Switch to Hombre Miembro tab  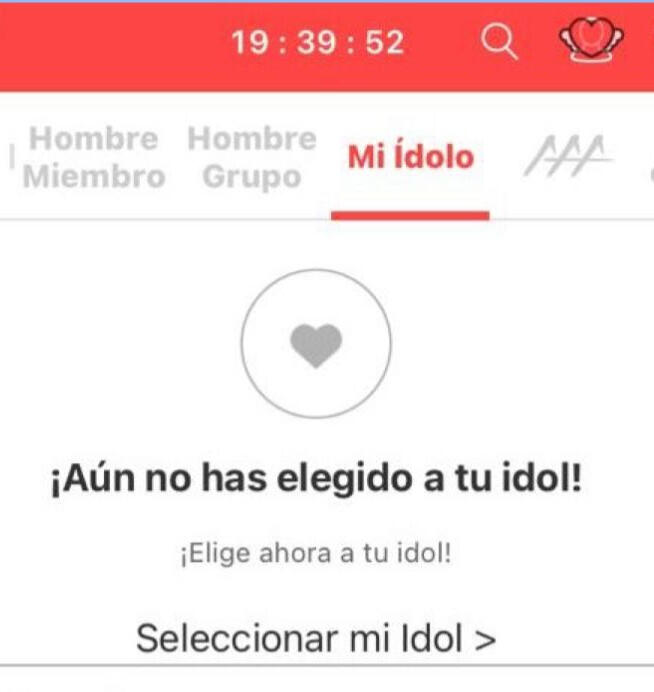pyautogui.click(x=94, y=158)
